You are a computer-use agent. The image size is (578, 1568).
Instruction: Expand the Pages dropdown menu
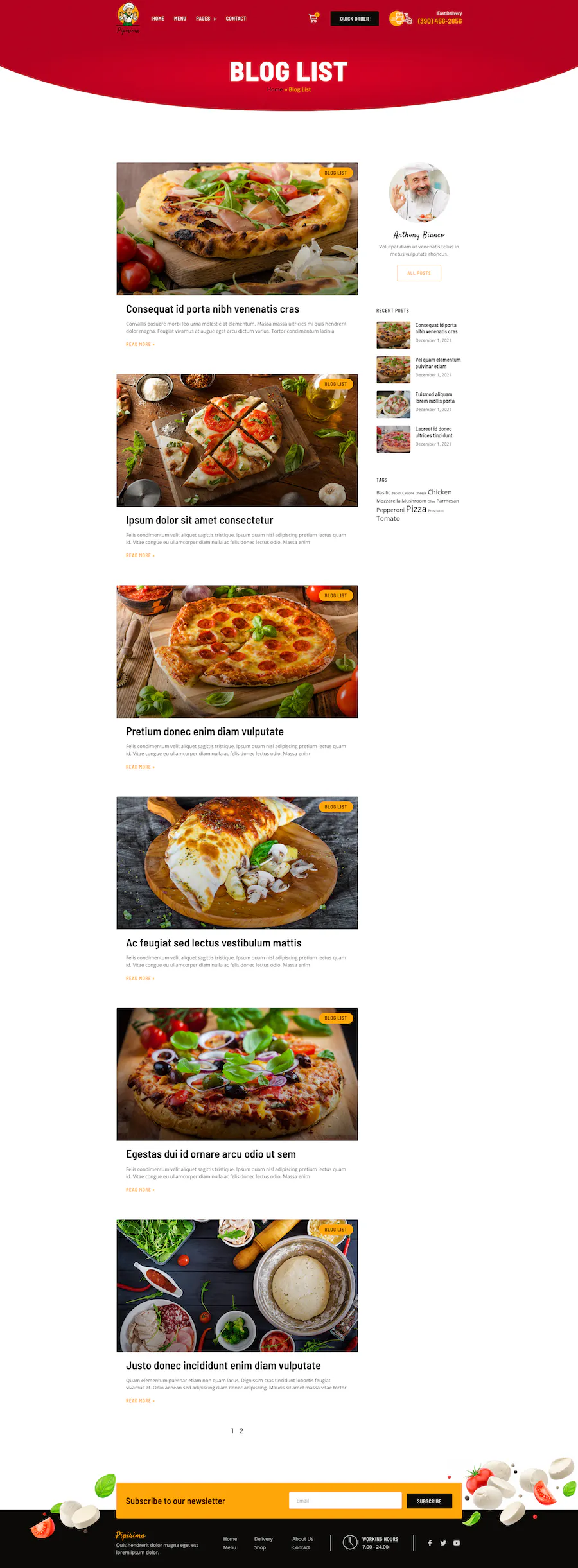[206, 19]
